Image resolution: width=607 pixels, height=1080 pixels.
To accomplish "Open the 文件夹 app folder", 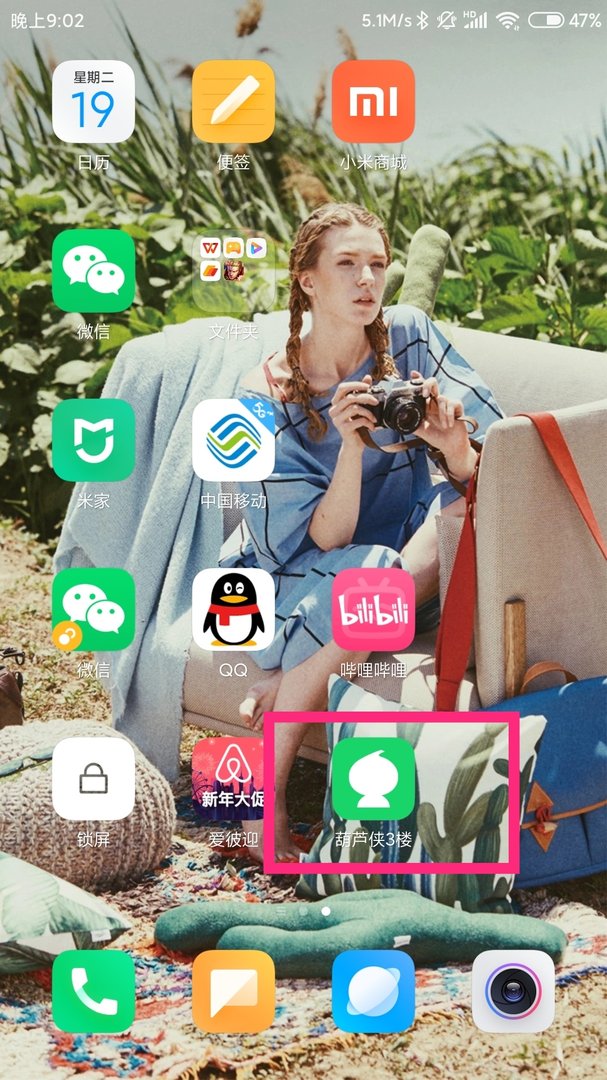I will coord(233,271).
